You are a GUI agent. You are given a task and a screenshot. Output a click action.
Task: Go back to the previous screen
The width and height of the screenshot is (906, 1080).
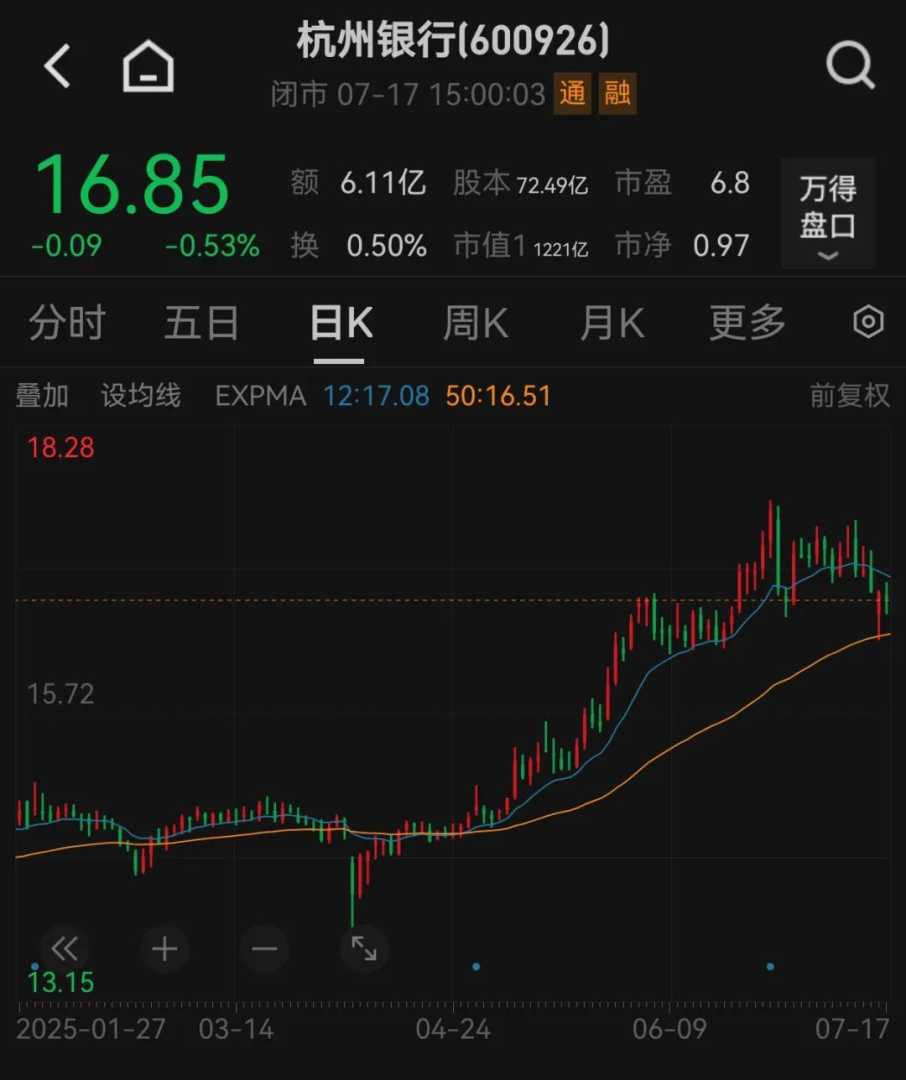(58, 67)
